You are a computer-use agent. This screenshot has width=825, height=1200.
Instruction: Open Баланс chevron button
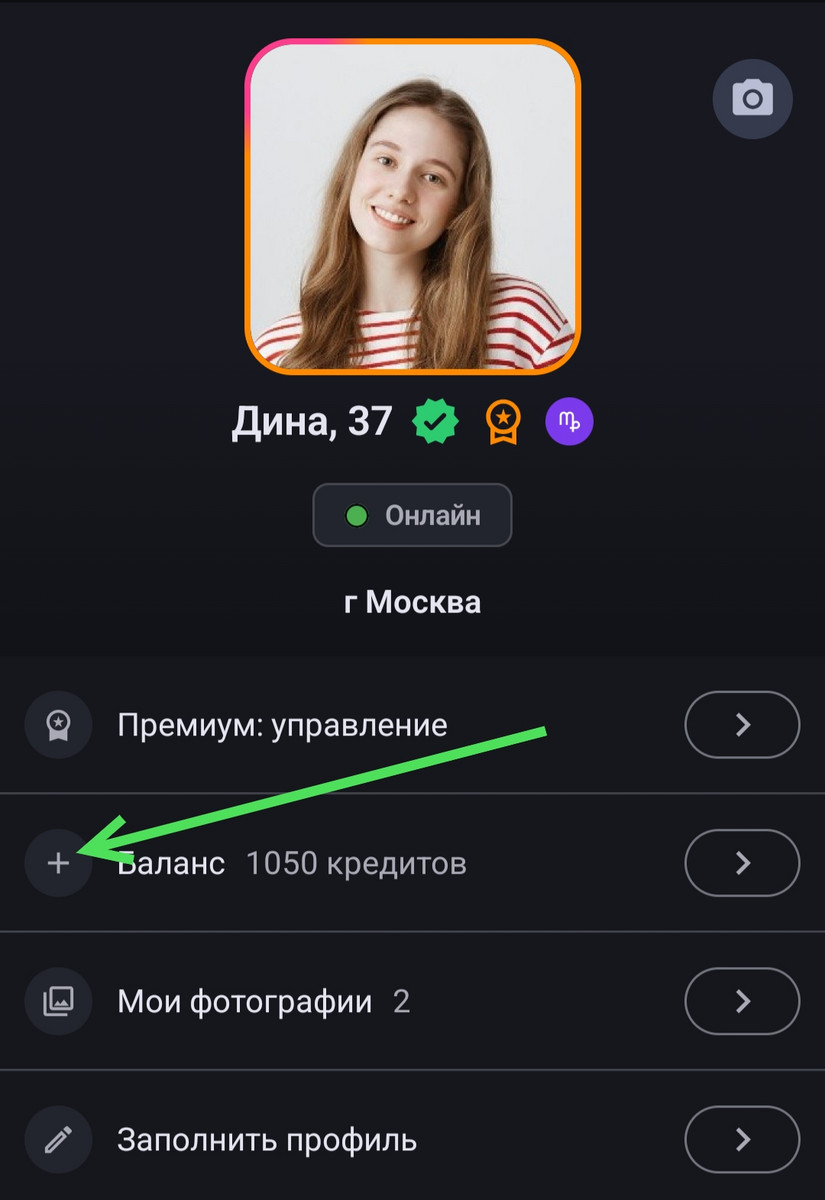click(741, 862)
